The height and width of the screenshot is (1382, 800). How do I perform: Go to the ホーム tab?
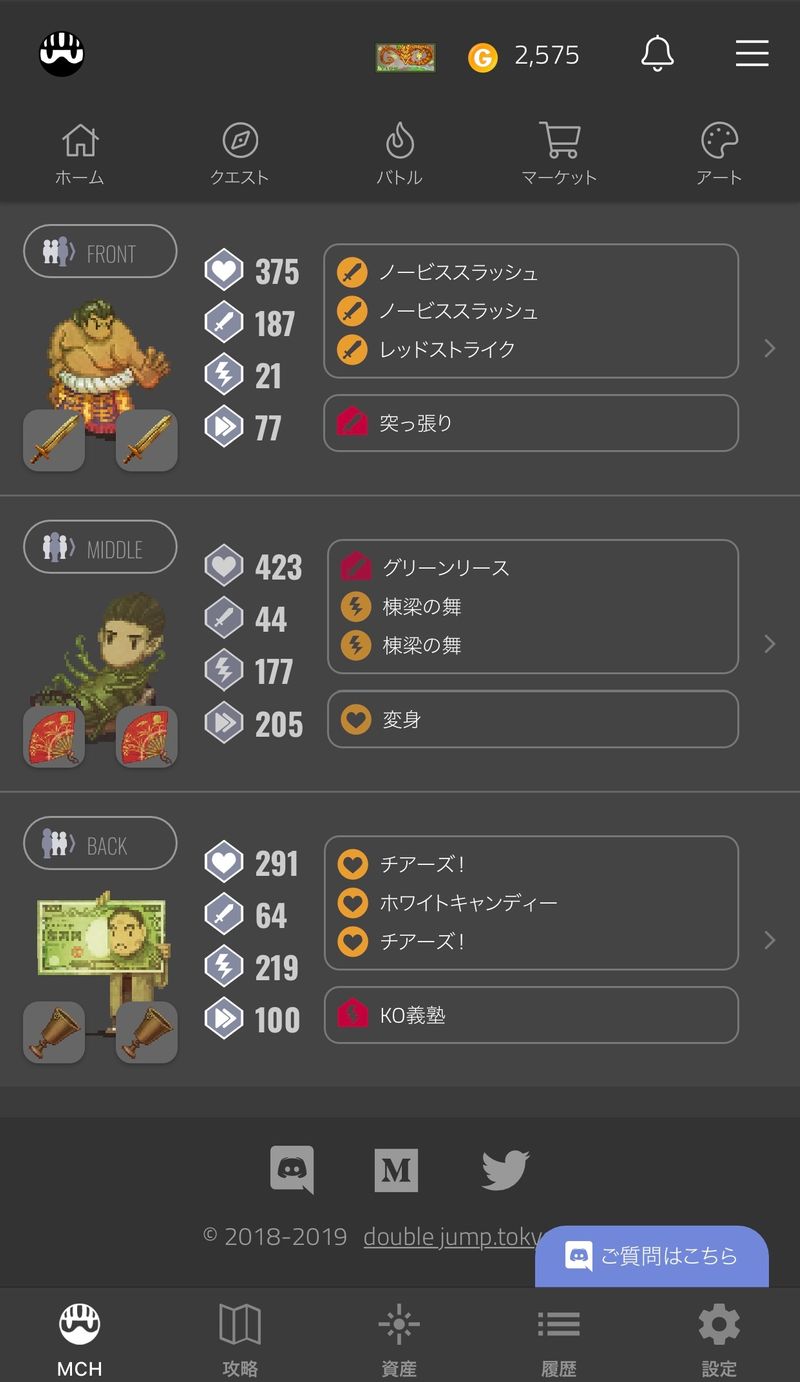coord(80,155)
